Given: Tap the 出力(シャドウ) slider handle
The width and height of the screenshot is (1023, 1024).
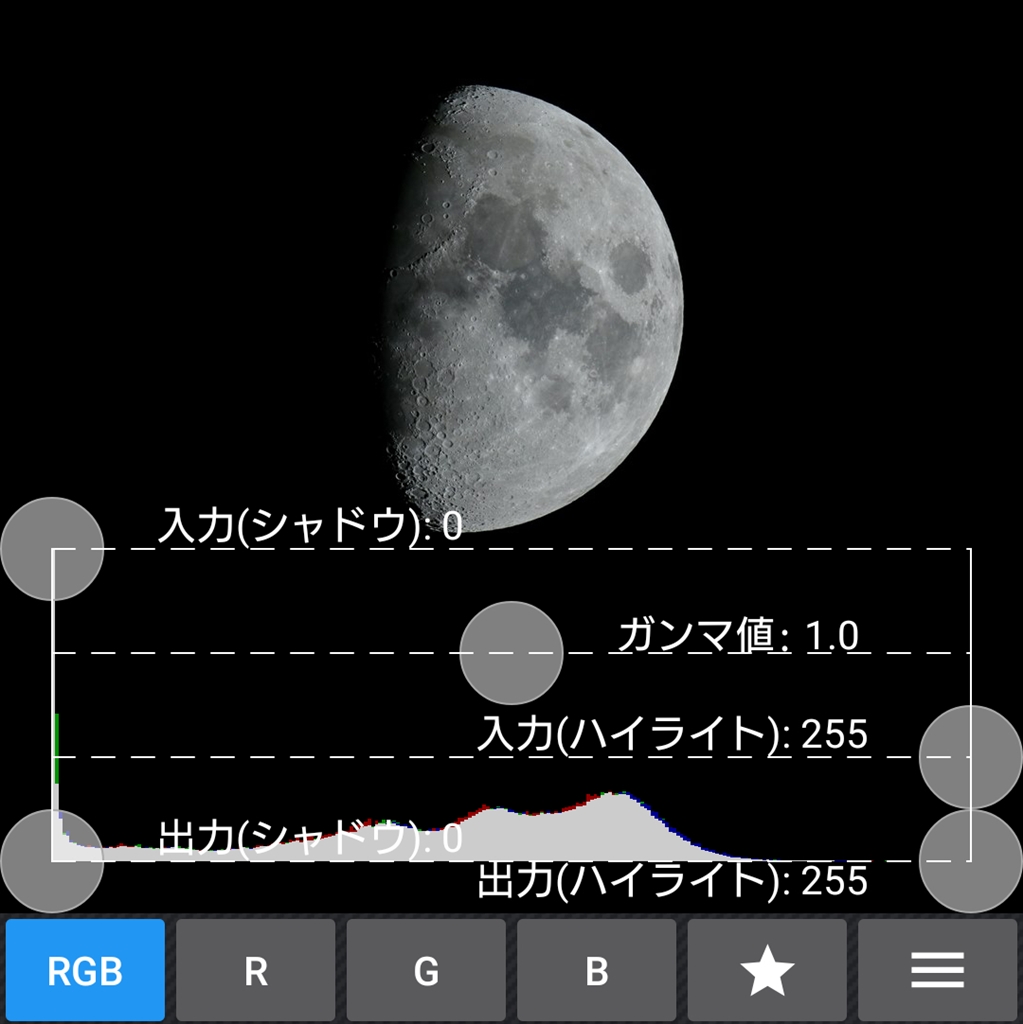Looking at the screenshot, I should coord(52,861).
